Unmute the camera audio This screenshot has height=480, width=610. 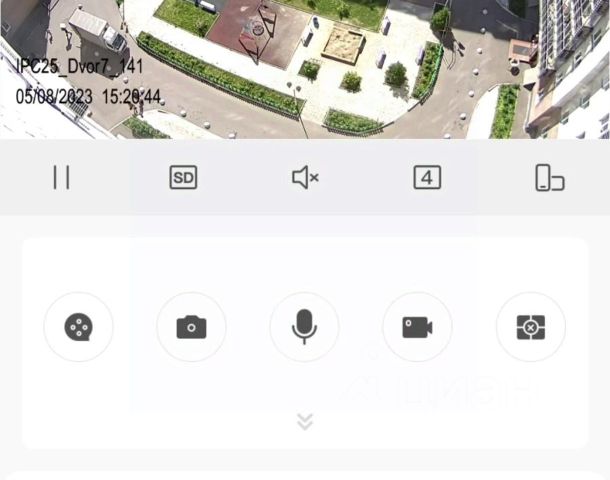(x=305, y=178)
